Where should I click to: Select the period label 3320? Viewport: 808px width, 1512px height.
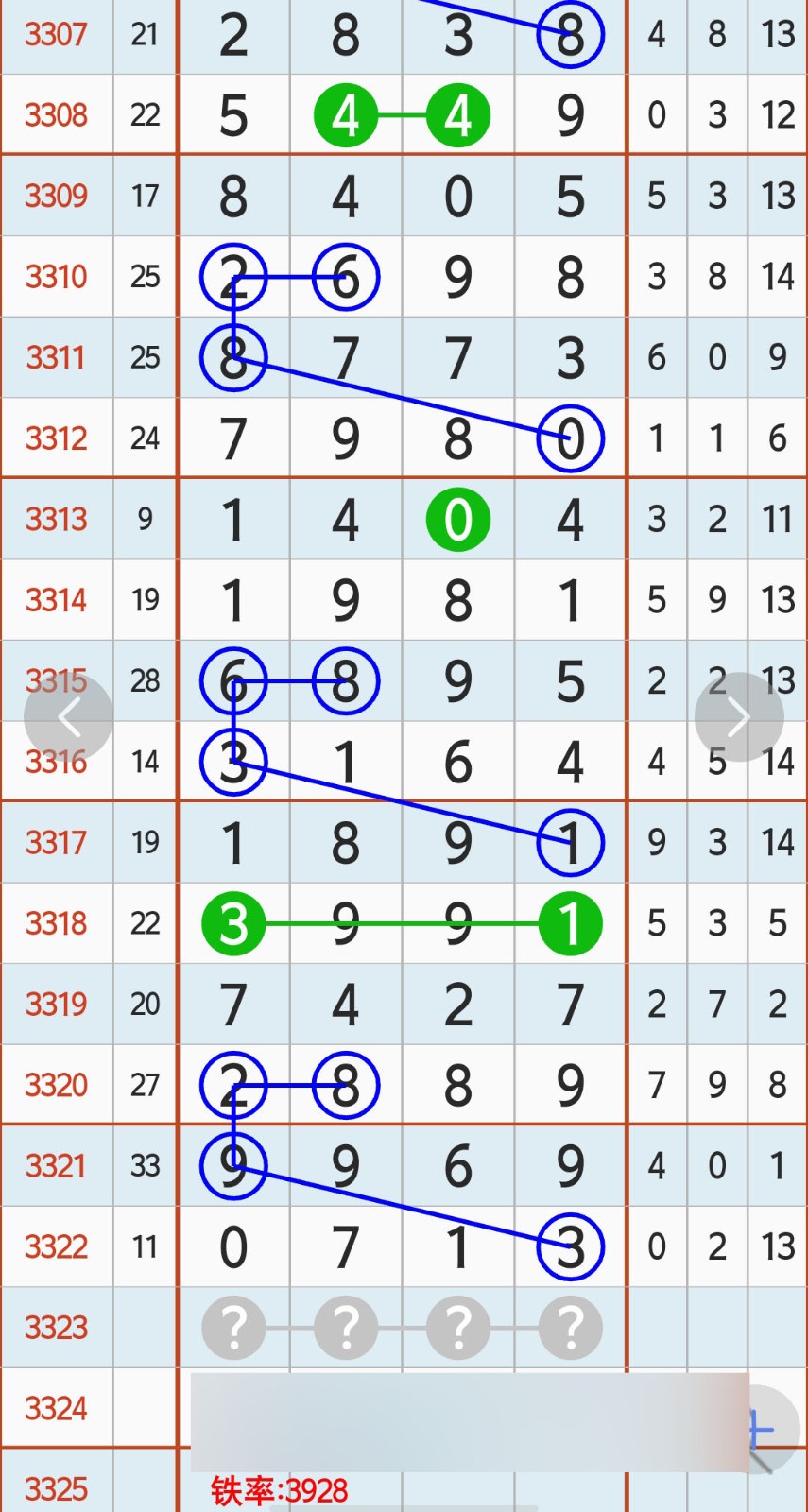pyautogui.click(x=56, y=1084)
